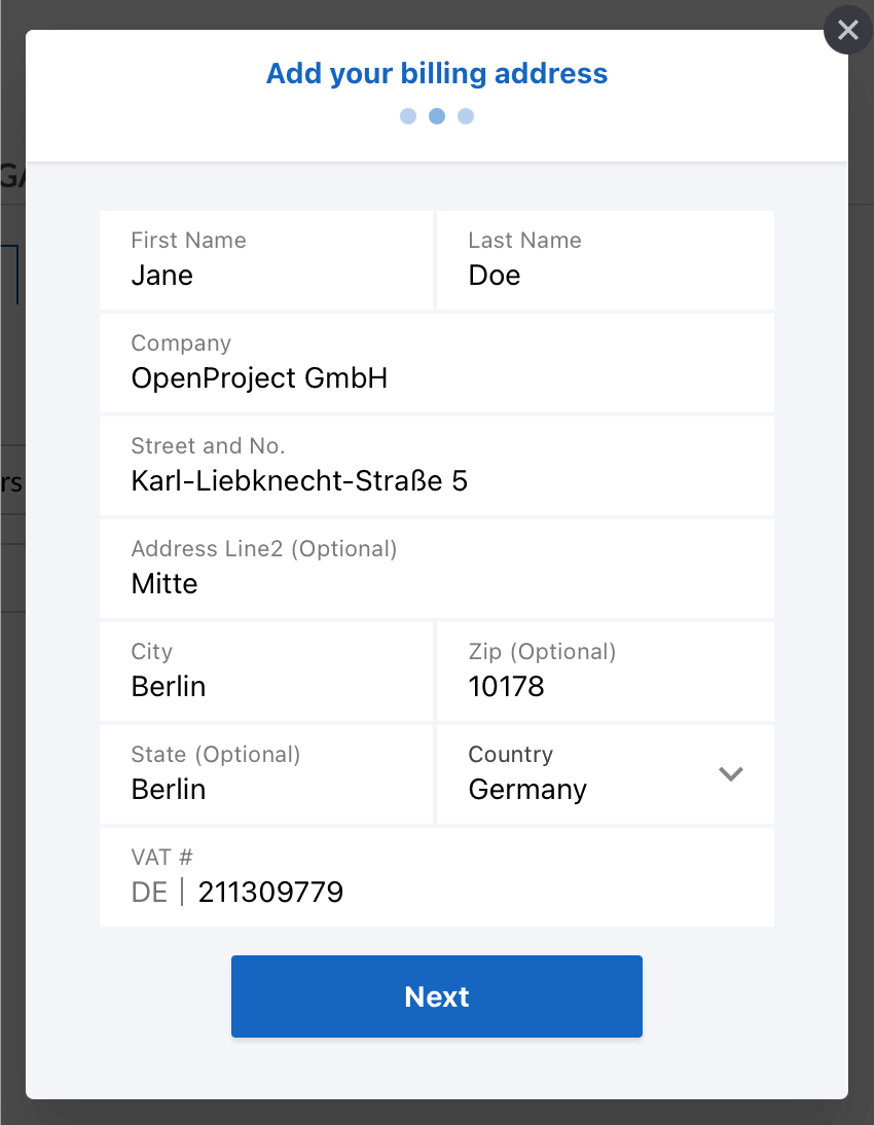874x1125 pixels.
Task: Change the City field
Action: pos(266,674)
